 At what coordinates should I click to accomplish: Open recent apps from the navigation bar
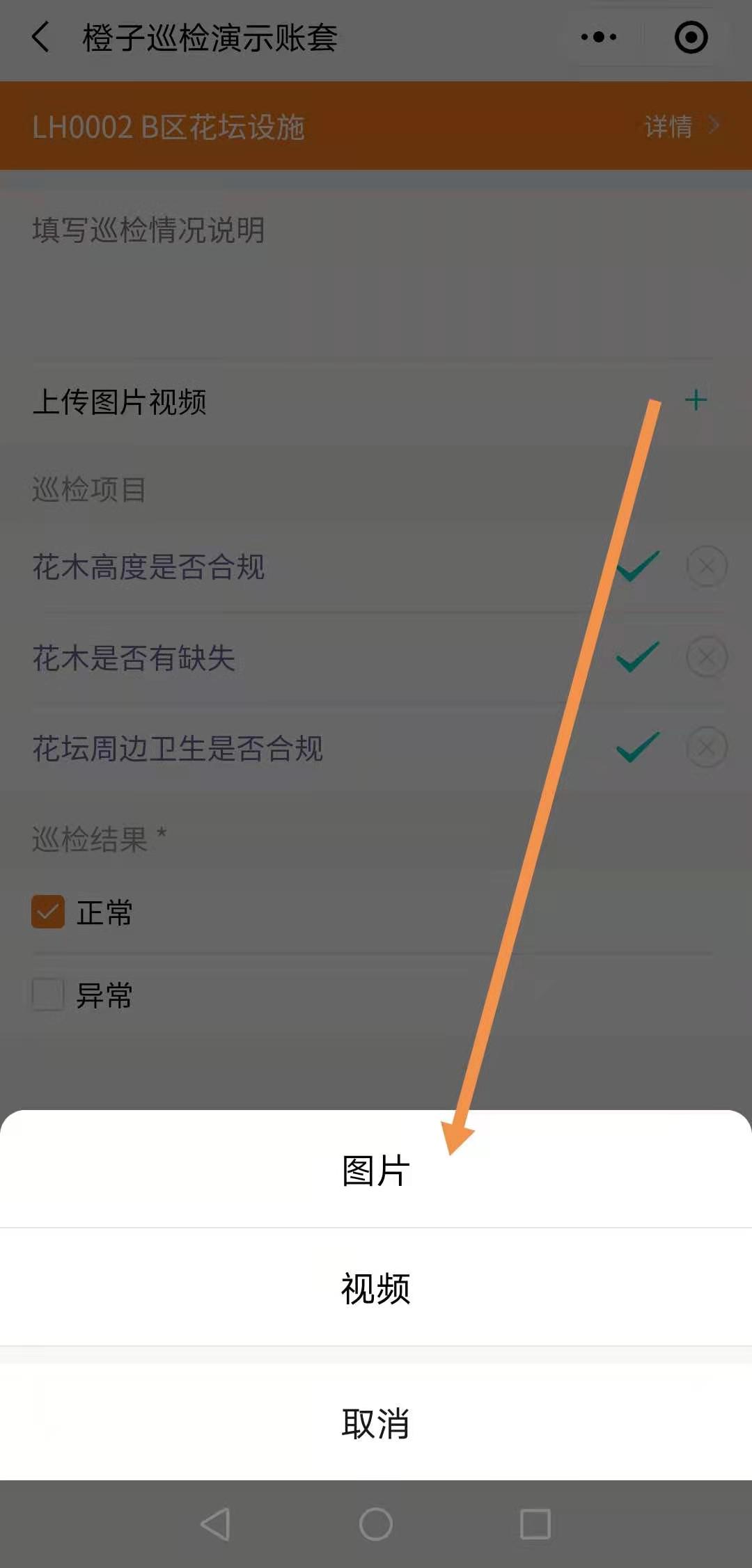pos(535,1524)
